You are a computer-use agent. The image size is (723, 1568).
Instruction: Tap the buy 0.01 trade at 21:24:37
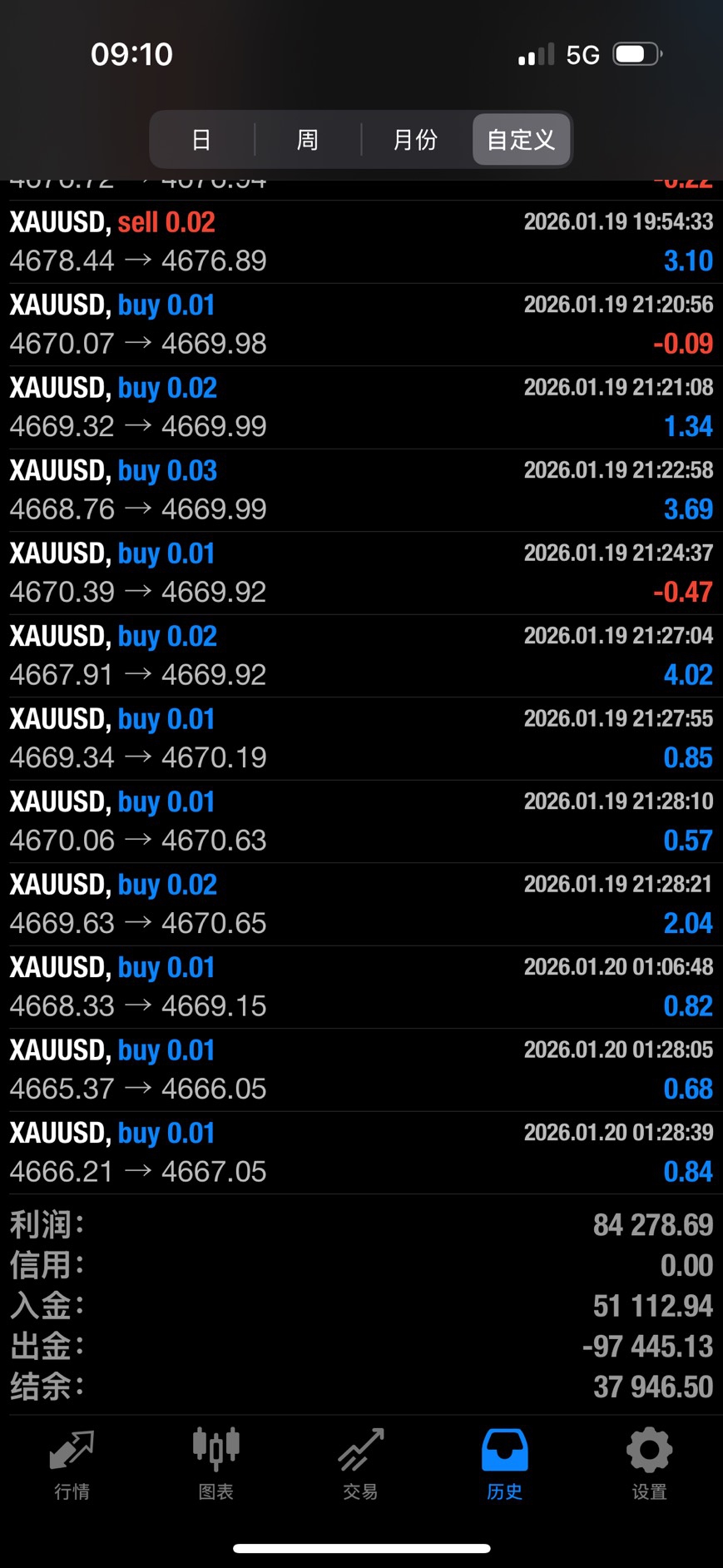click(361, 573)
